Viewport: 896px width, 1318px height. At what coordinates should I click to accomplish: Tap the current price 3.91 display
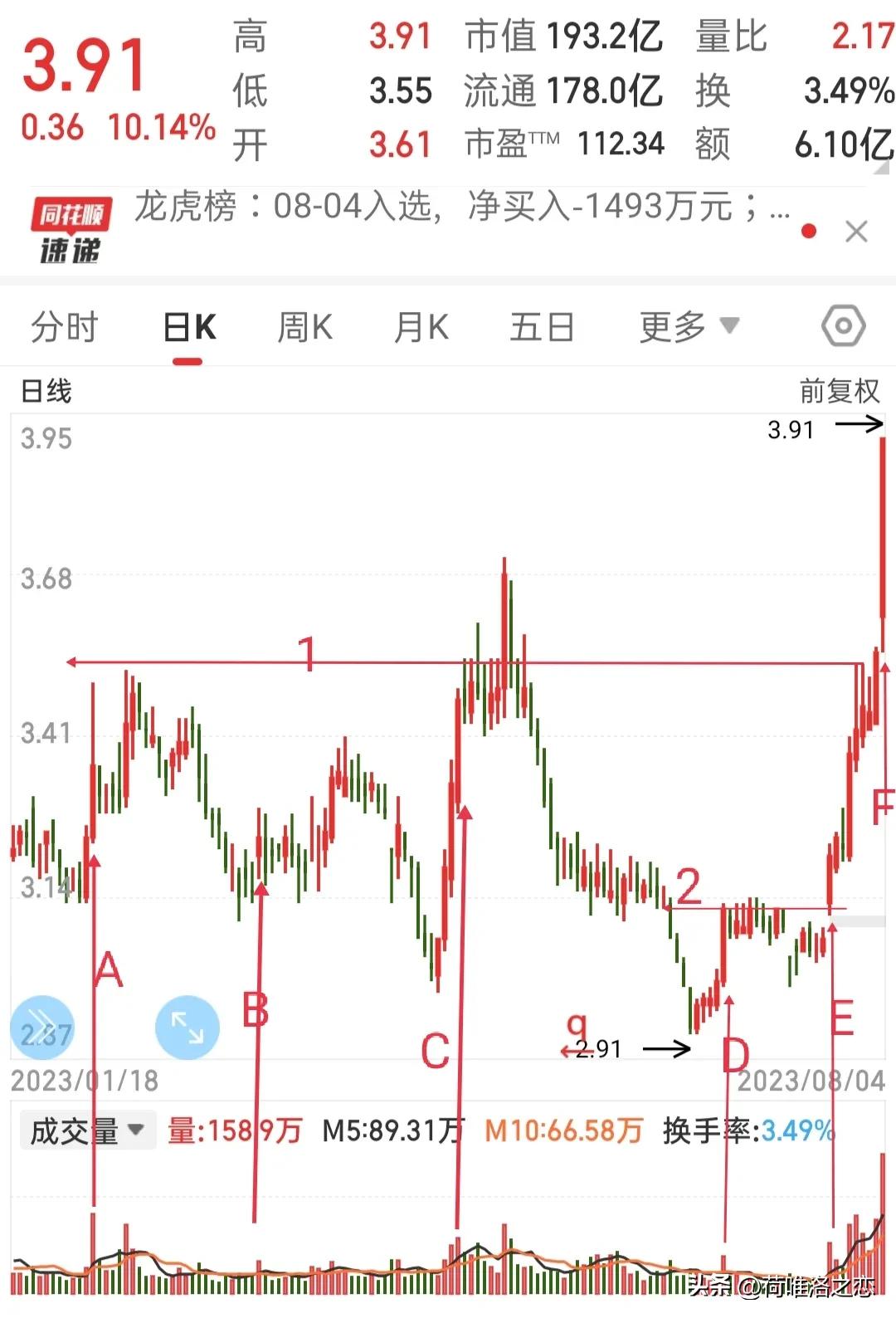83,66
